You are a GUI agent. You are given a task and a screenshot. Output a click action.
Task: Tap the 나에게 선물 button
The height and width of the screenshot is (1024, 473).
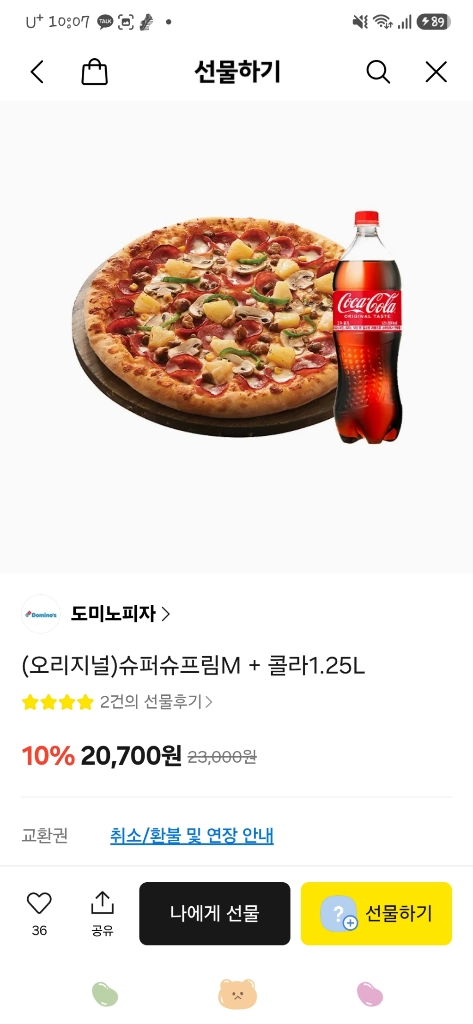[x=214, y=913]
